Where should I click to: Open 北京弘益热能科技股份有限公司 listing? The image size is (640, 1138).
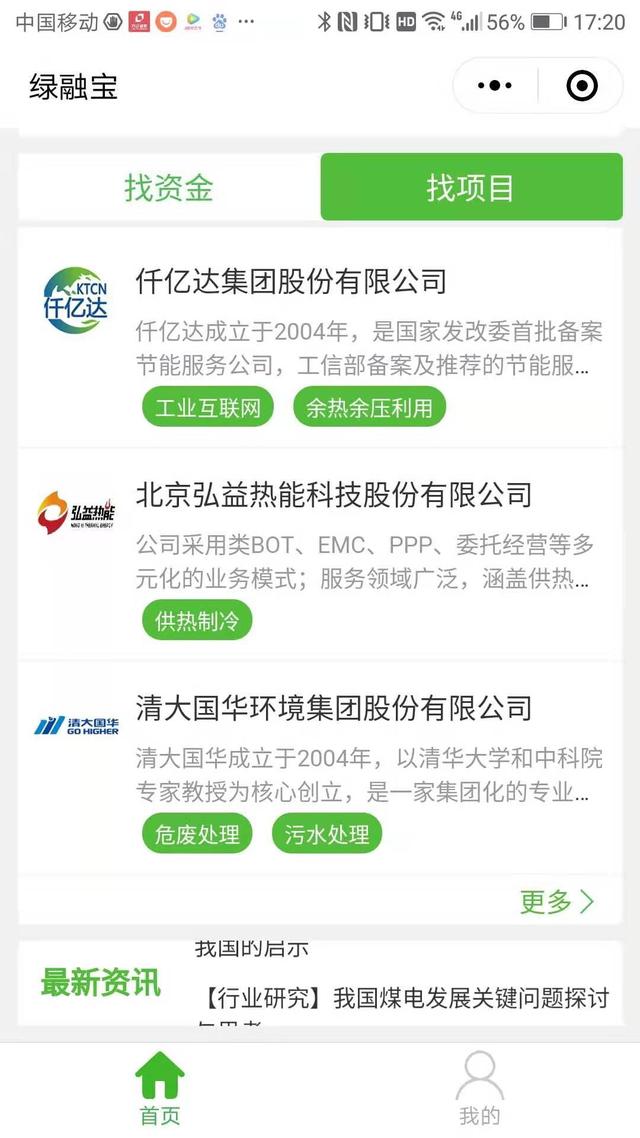click(x=320, y=554)
